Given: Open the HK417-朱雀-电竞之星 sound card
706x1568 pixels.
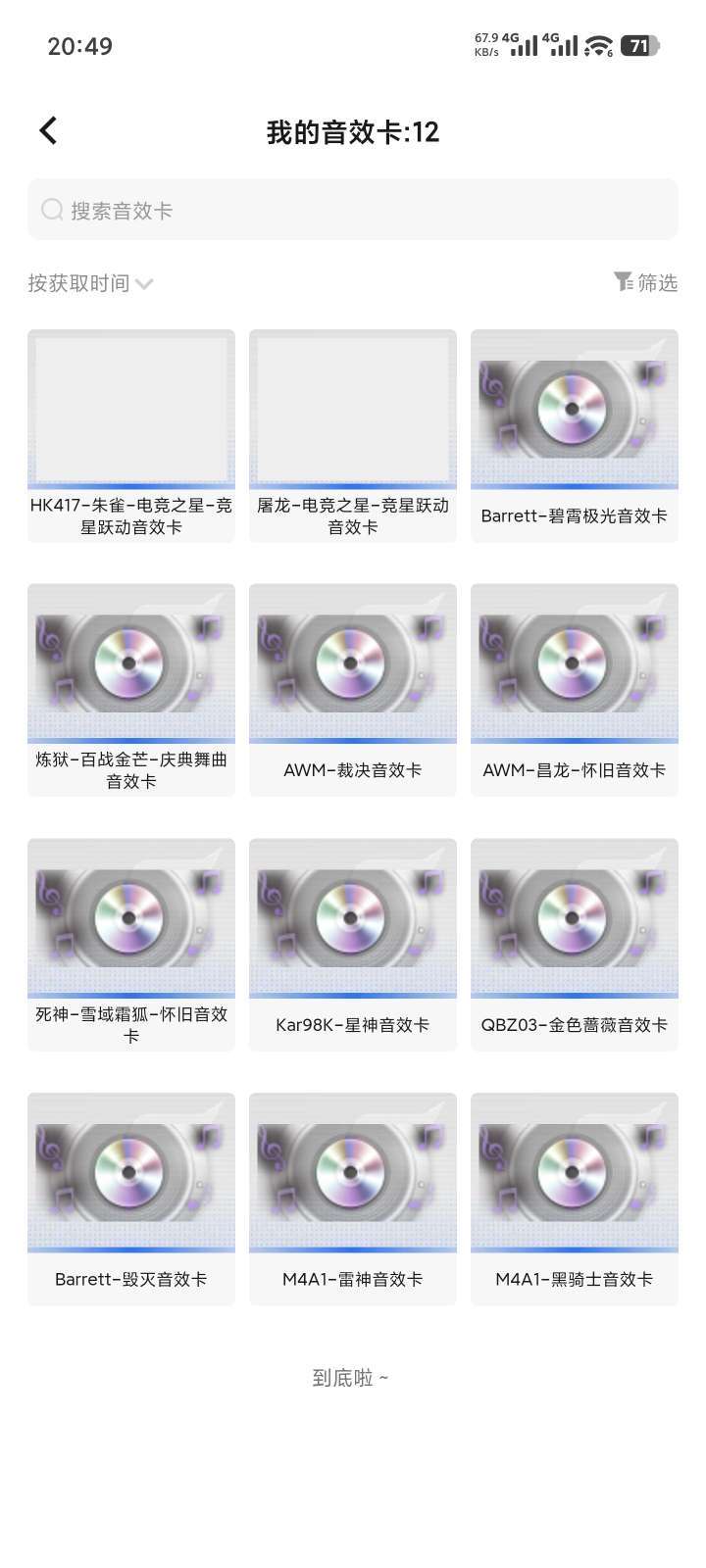Looking at the screenshot, I should point(131,435).
